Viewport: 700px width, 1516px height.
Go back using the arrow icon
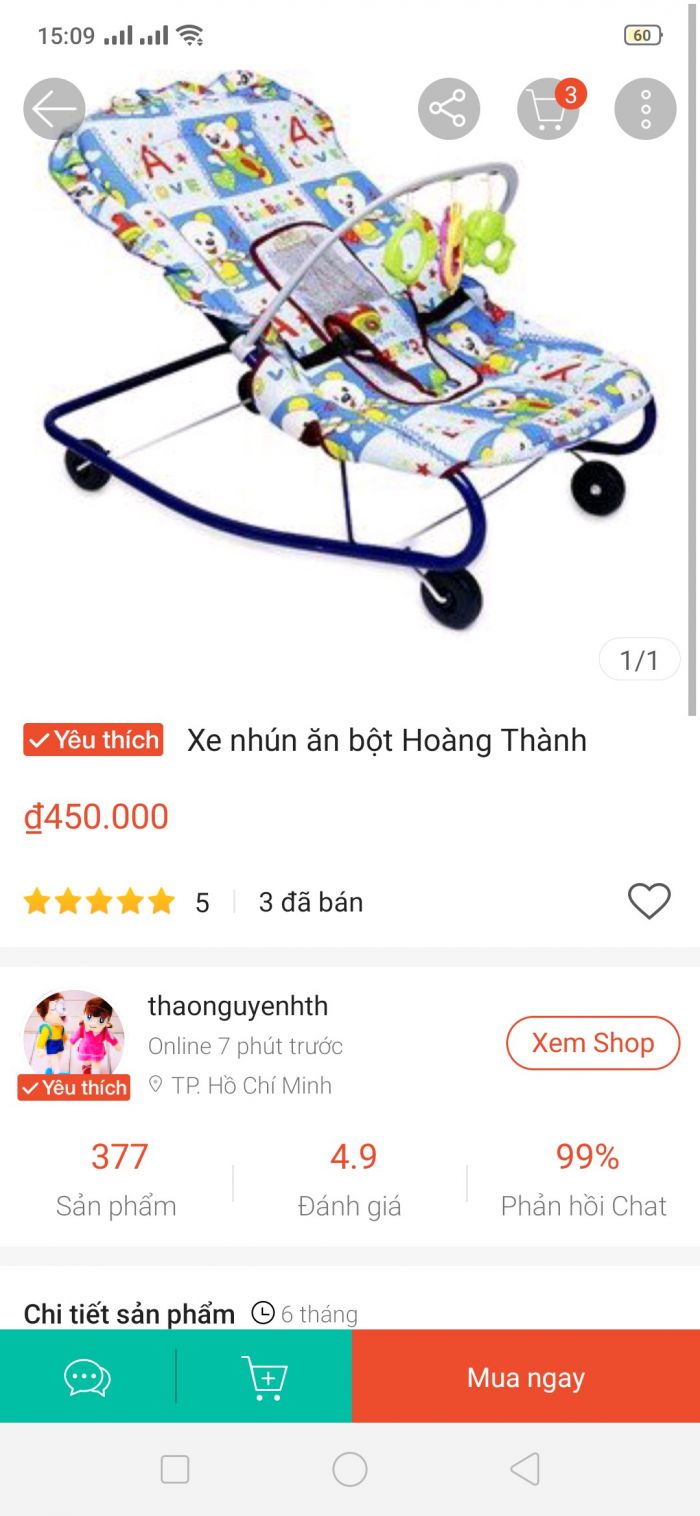tap(54, 109)
